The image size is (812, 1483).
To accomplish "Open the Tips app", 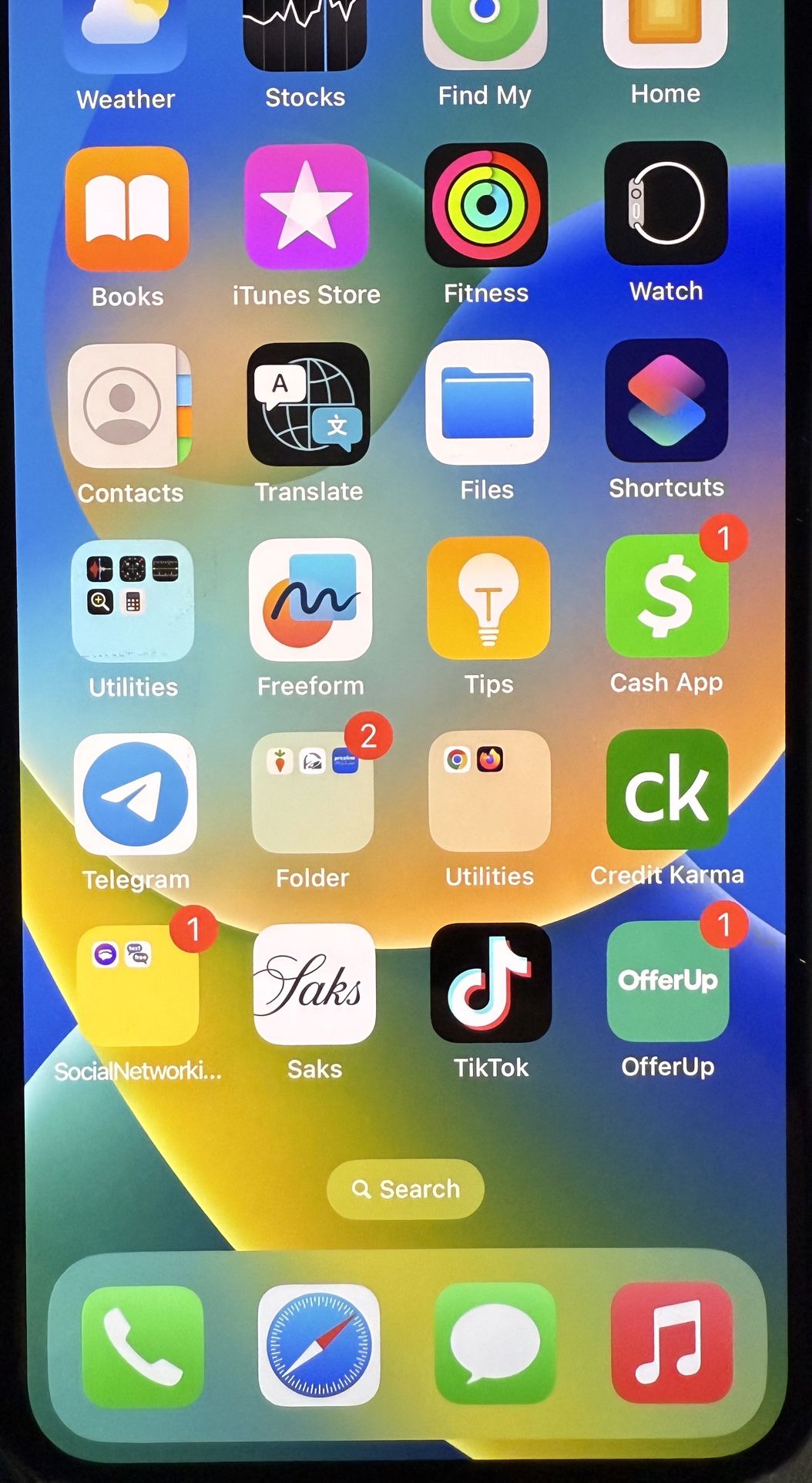I will point(488,597).
